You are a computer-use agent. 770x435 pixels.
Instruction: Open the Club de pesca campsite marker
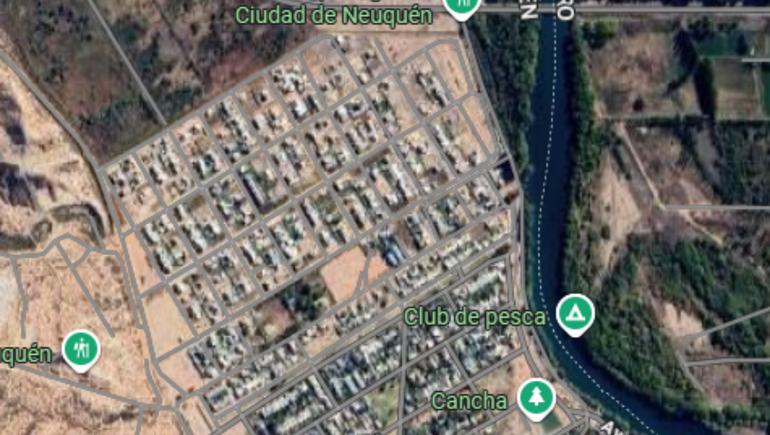(x=574, y=314)
